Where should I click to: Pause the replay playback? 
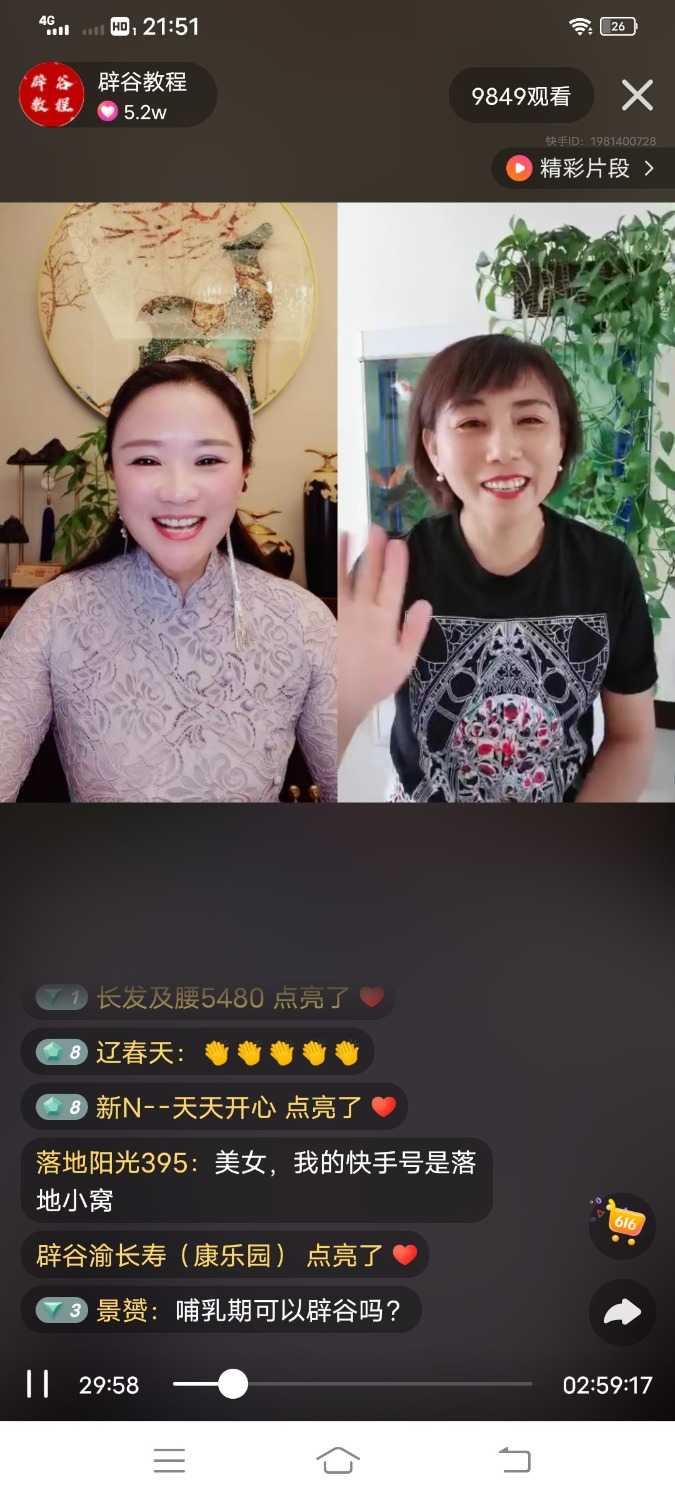37,1384
